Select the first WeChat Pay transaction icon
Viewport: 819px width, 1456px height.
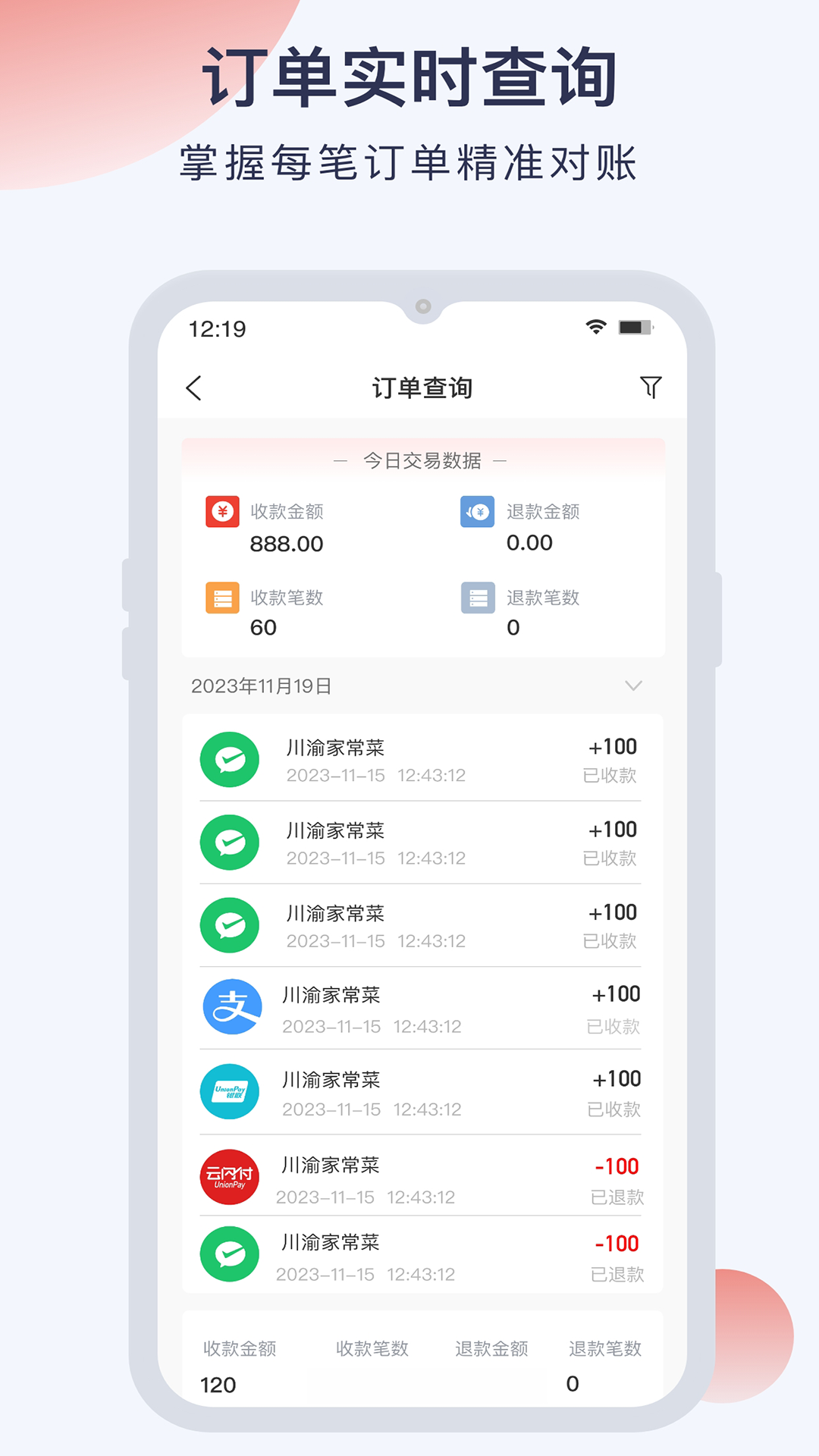[230, 758]
